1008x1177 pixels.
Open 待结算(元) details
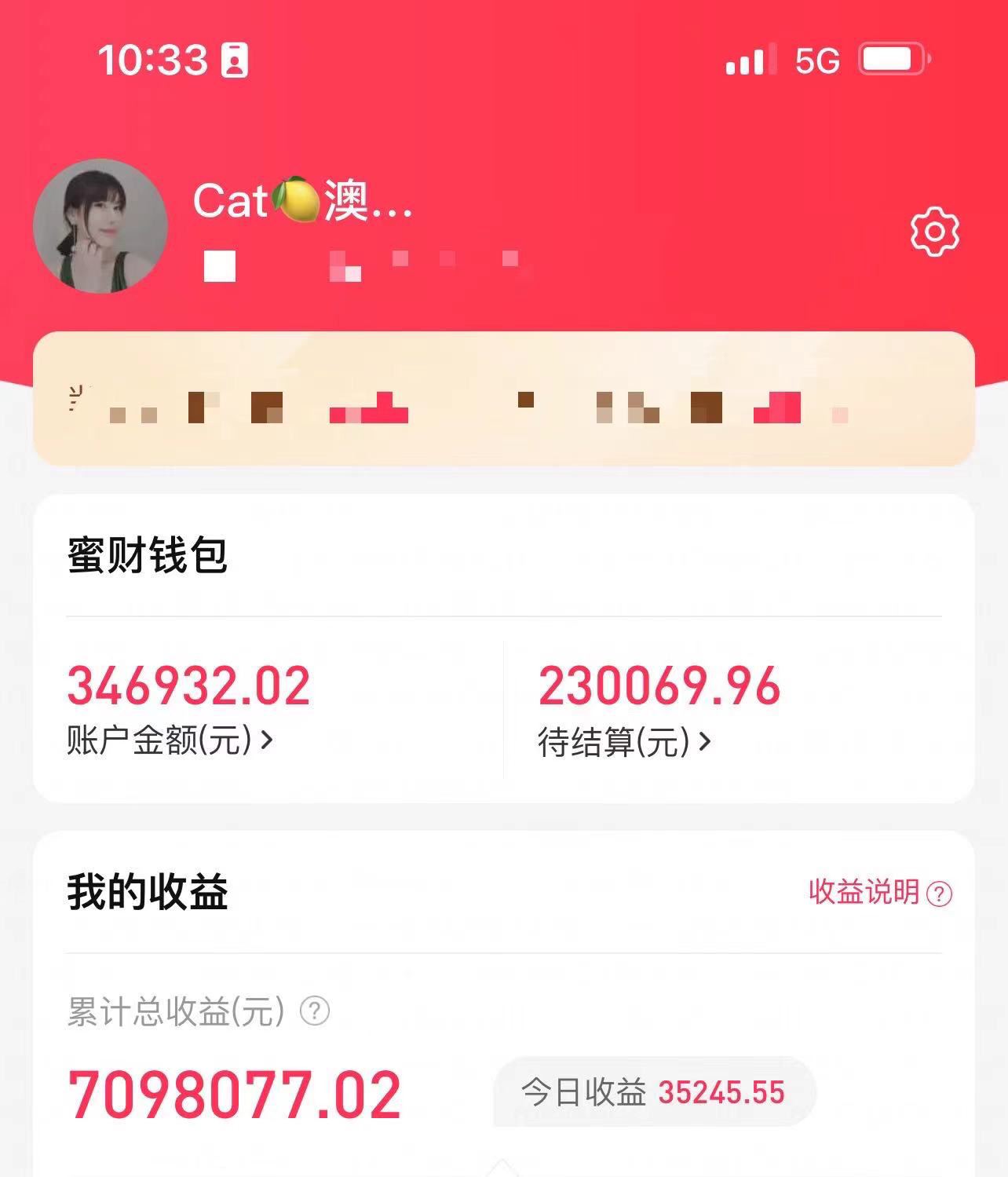624,741
